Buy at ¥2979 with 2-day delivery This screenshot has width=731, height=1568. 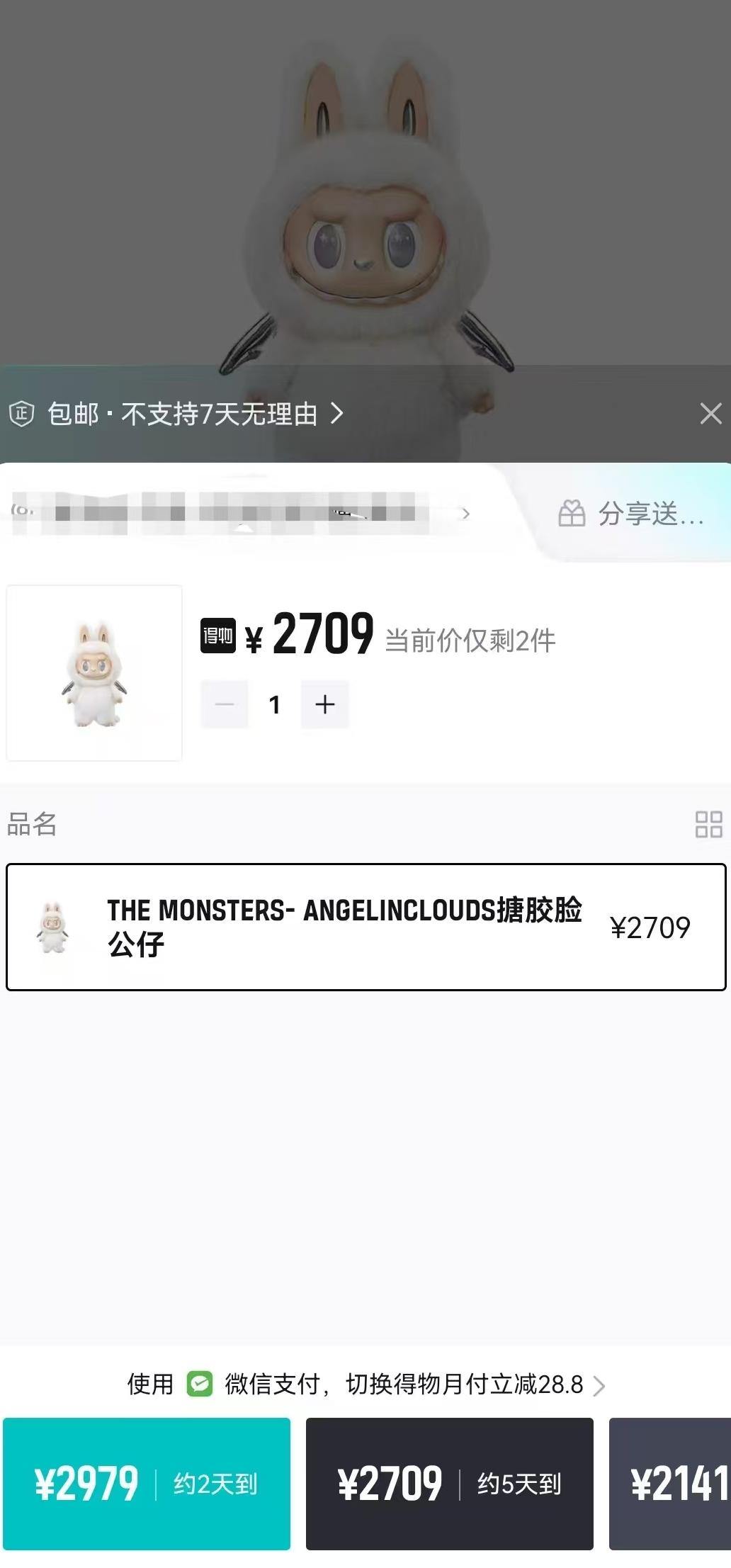click(147, 1484)
